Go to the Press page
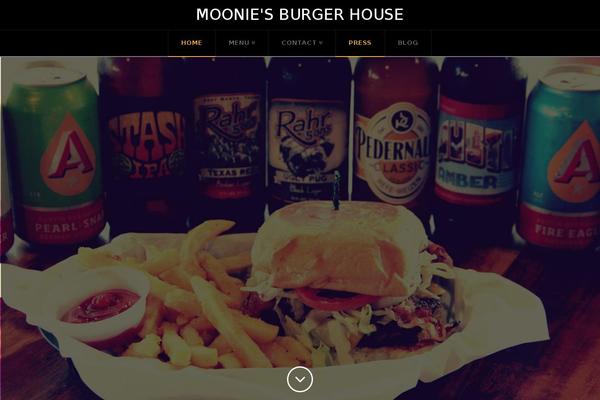600x400 pixels. tap(359, 43)
